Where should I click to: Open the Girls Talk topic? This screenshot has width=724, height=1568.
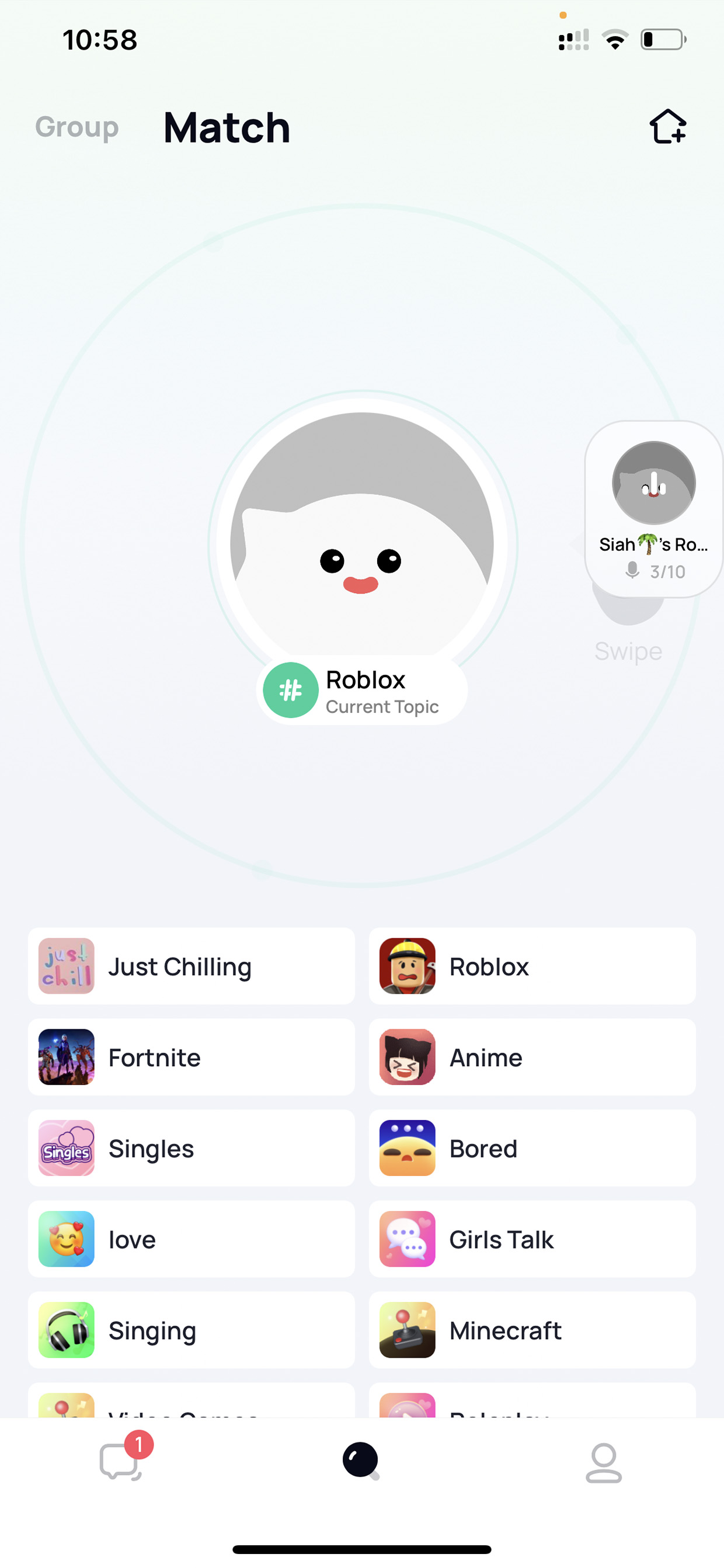coord(532,1239)
